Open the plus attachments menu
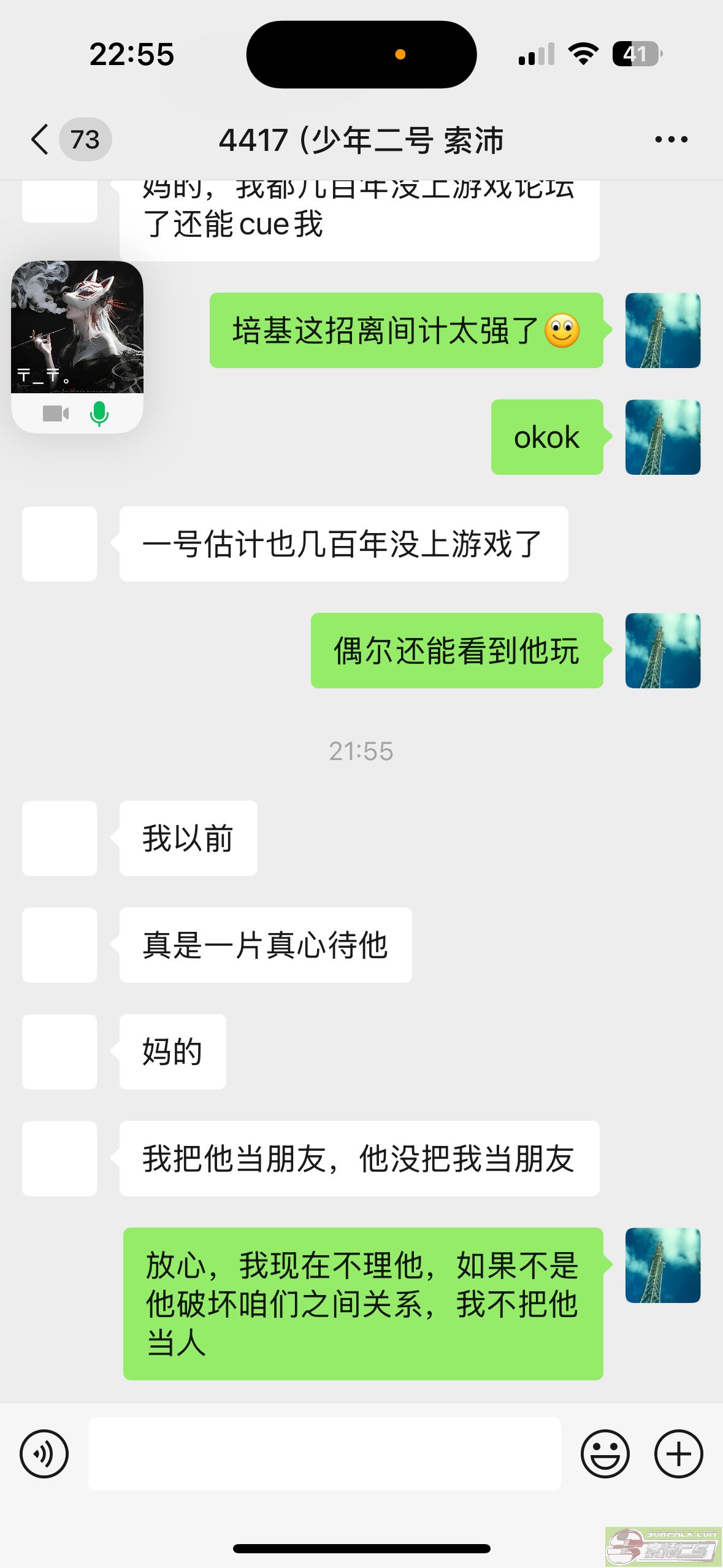 point(678,1453)
